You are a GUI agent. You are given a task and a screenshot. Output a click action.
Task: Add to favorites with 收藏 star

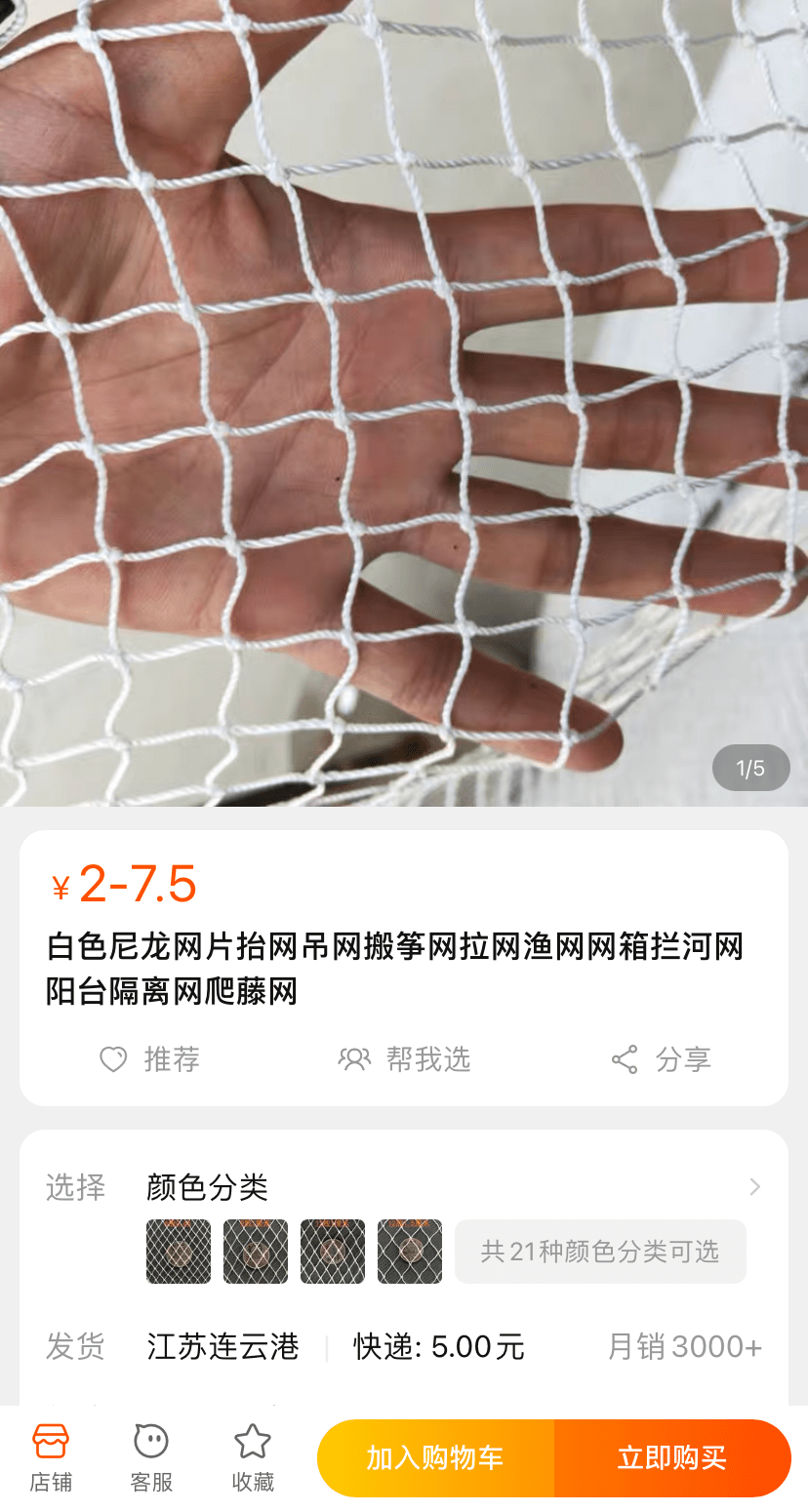pos(253,1458)
